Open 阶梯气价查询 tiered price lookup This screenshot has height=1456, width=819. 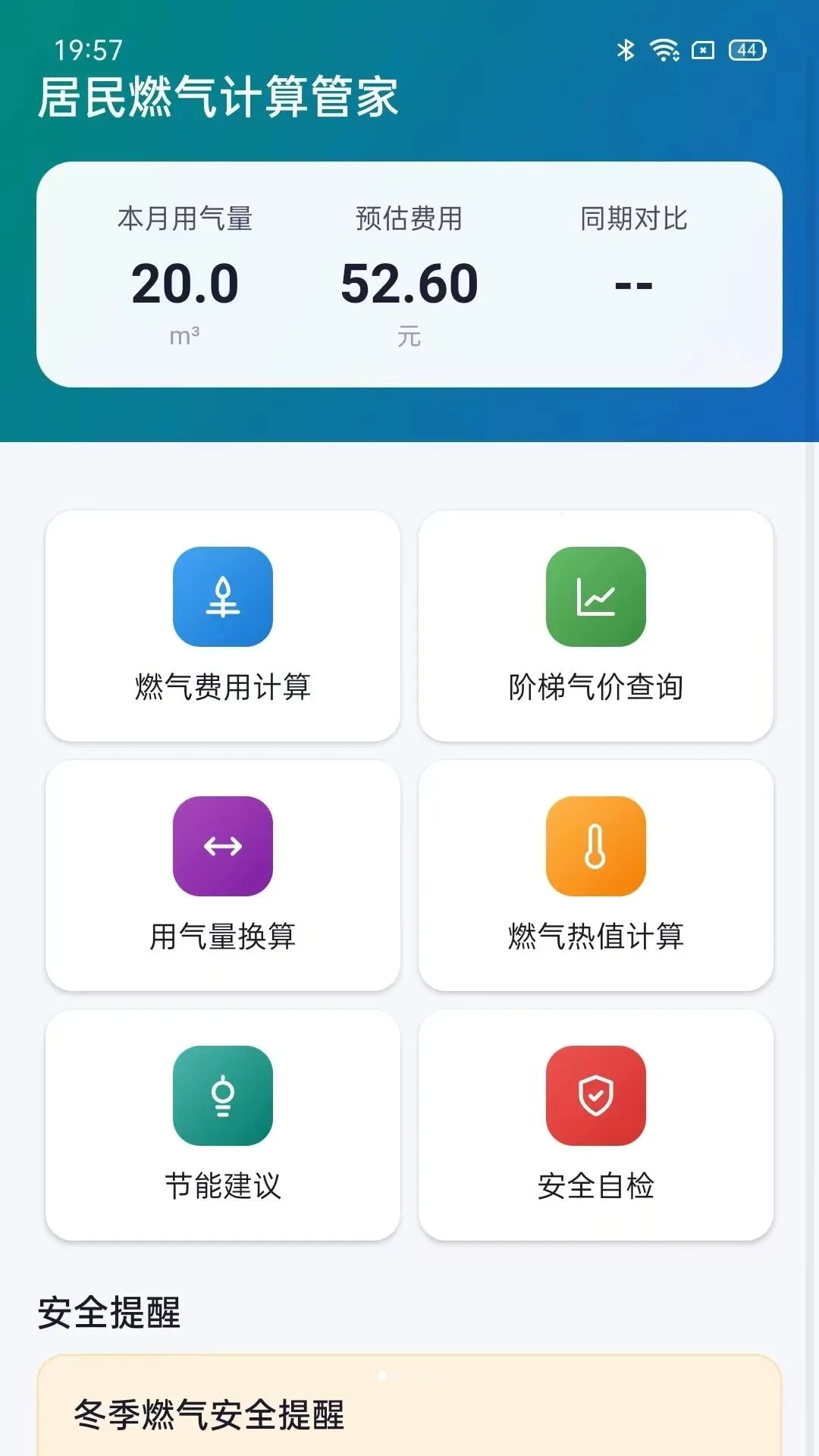pyautogui.click(x=596, y=626)
